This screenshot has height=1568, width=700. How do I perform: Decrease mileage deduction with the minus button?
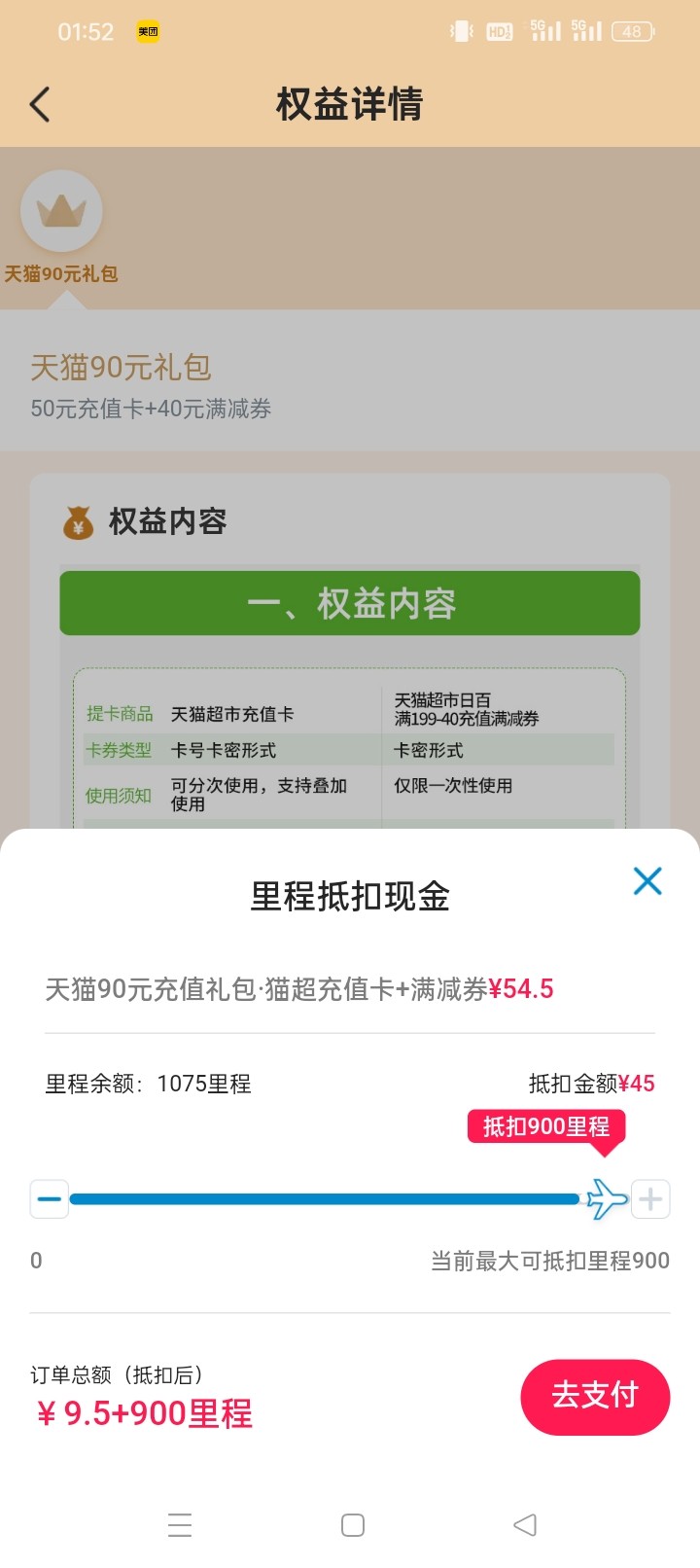tap(49, 1199)
